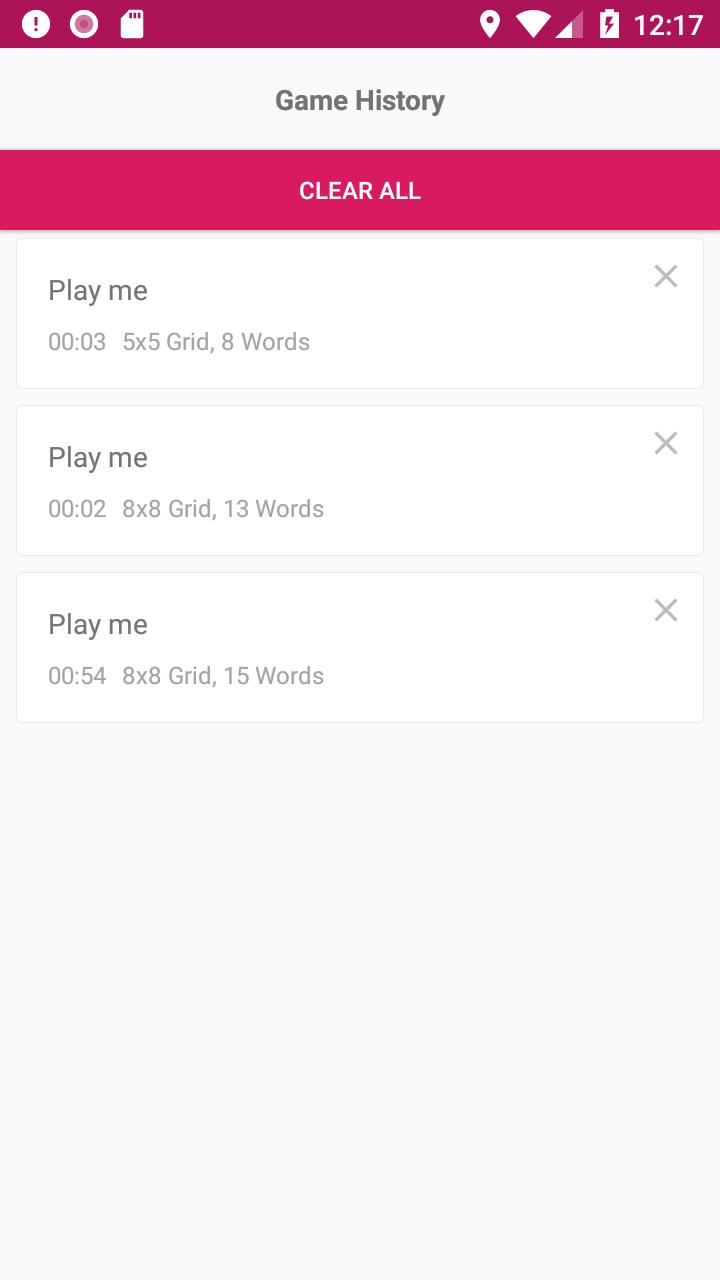720x1280 pixels.
Task: Click the 5x5 Grid, 8 Words text
Action: (x=216, y=341)
